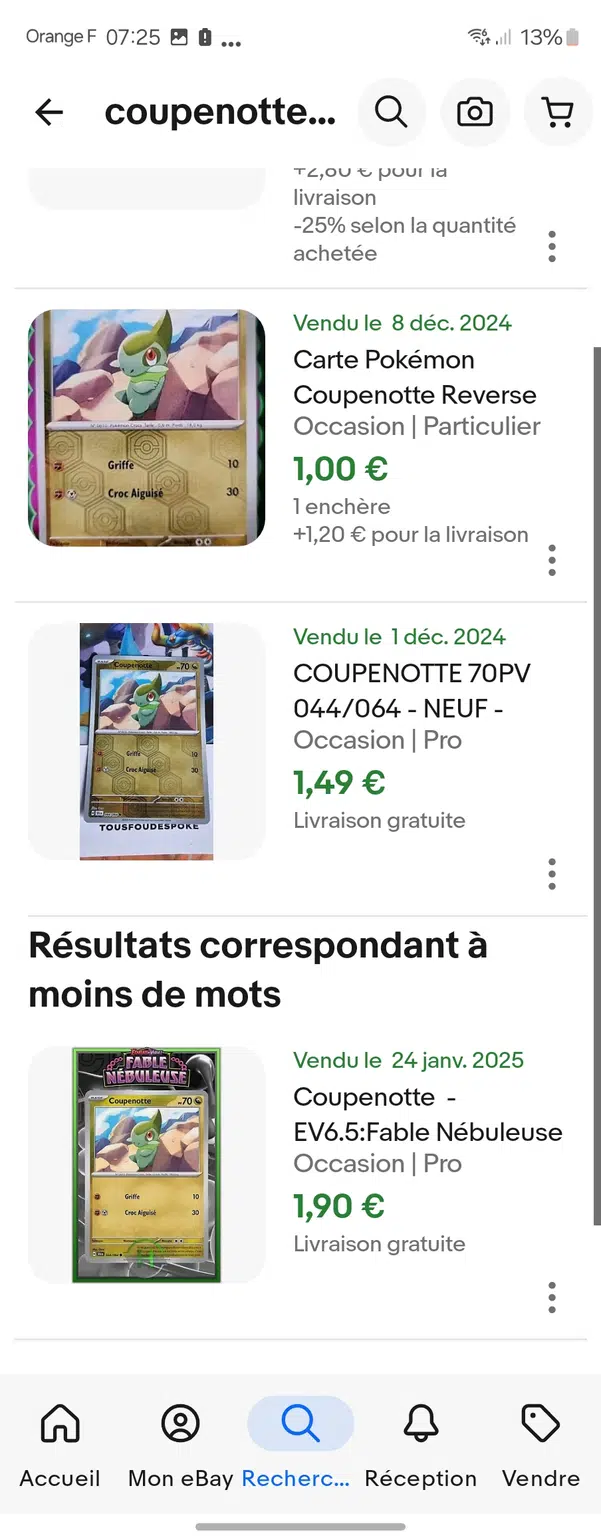
Task: Open Carte Pokémon Coupenotte Reverse listing
Action: tap(414, 377)
